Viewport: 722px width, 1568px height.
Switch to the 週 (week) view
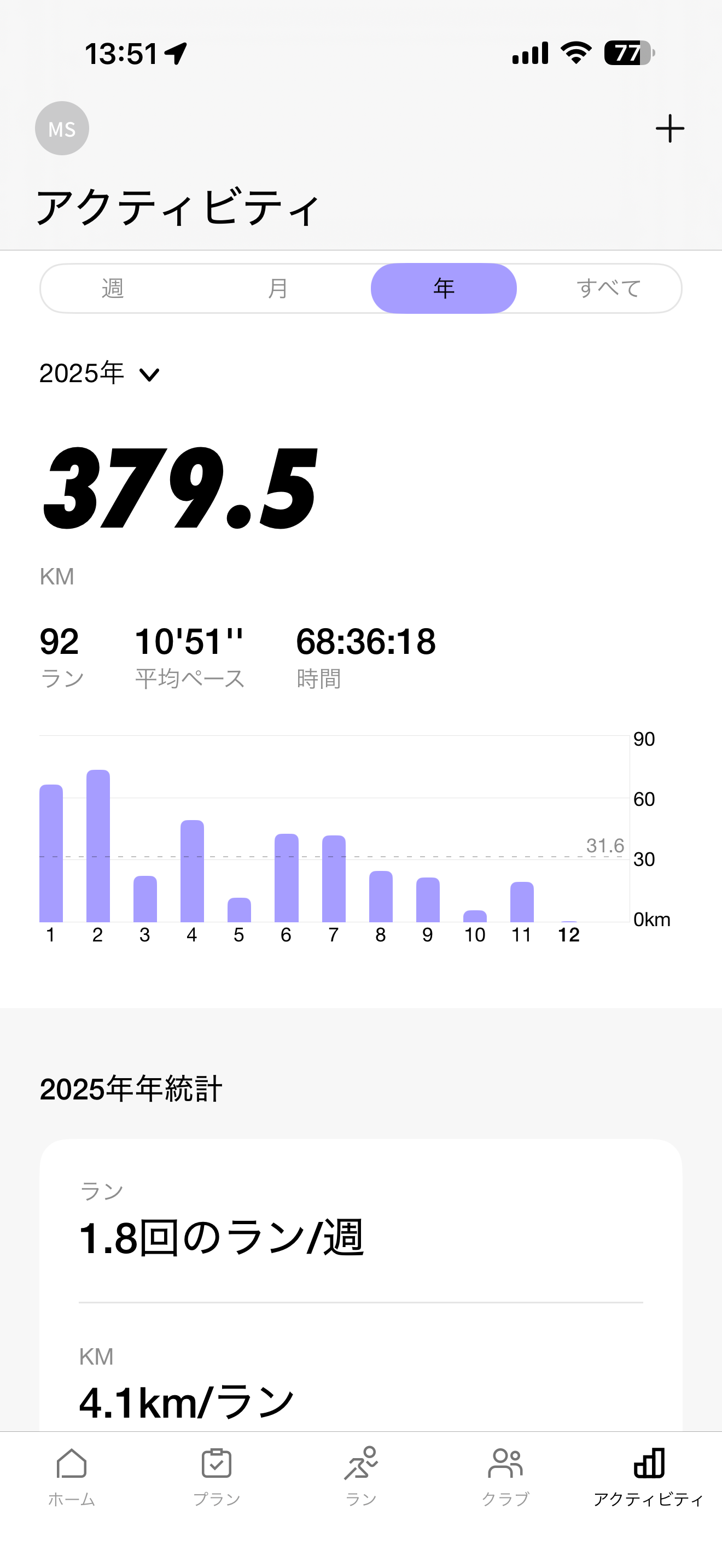113,288
